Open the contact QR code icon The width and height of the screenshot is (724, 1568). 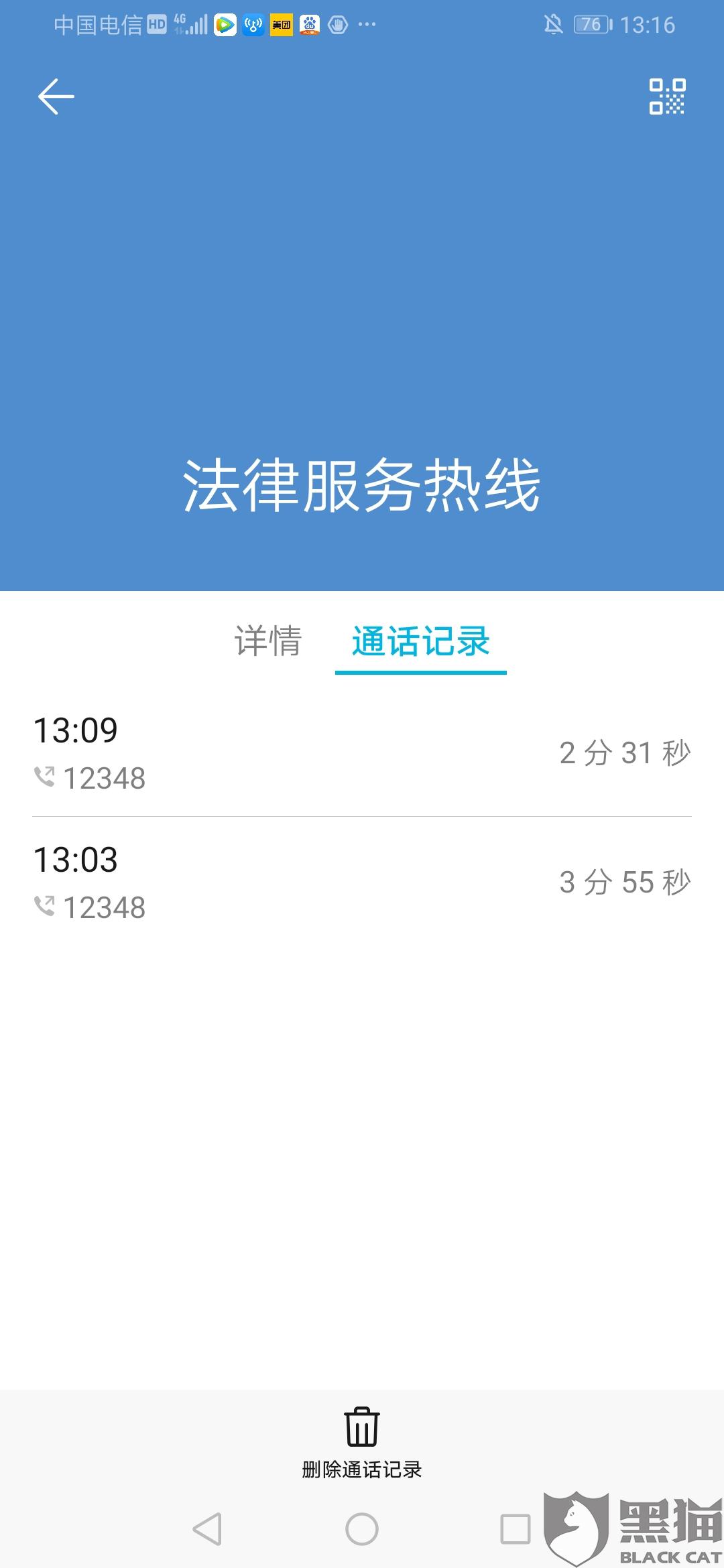pyautogui.click(x=667, y=96)
